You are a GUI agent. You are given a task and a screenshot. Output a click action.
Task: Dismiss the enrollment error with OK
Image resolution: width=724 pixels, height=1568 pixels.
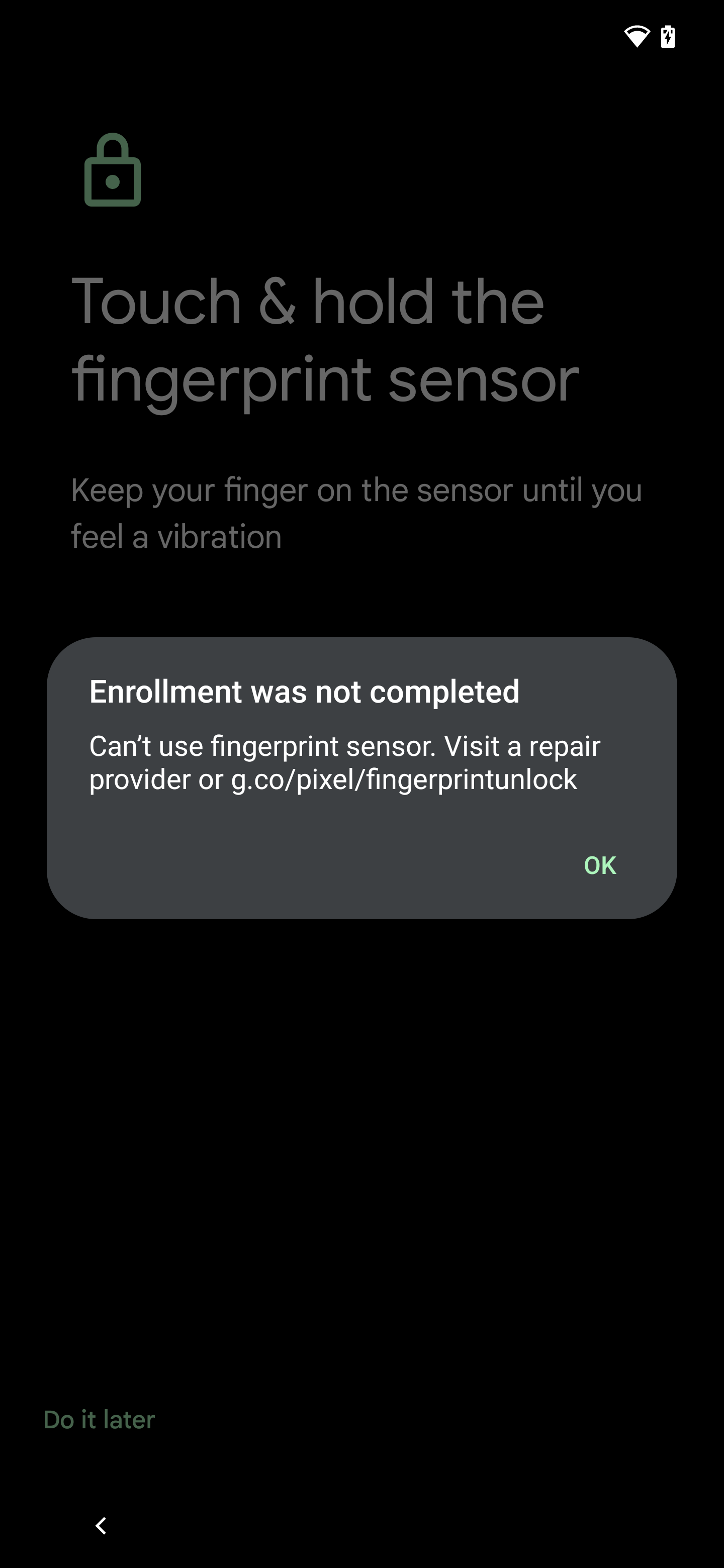click(600, 865)
